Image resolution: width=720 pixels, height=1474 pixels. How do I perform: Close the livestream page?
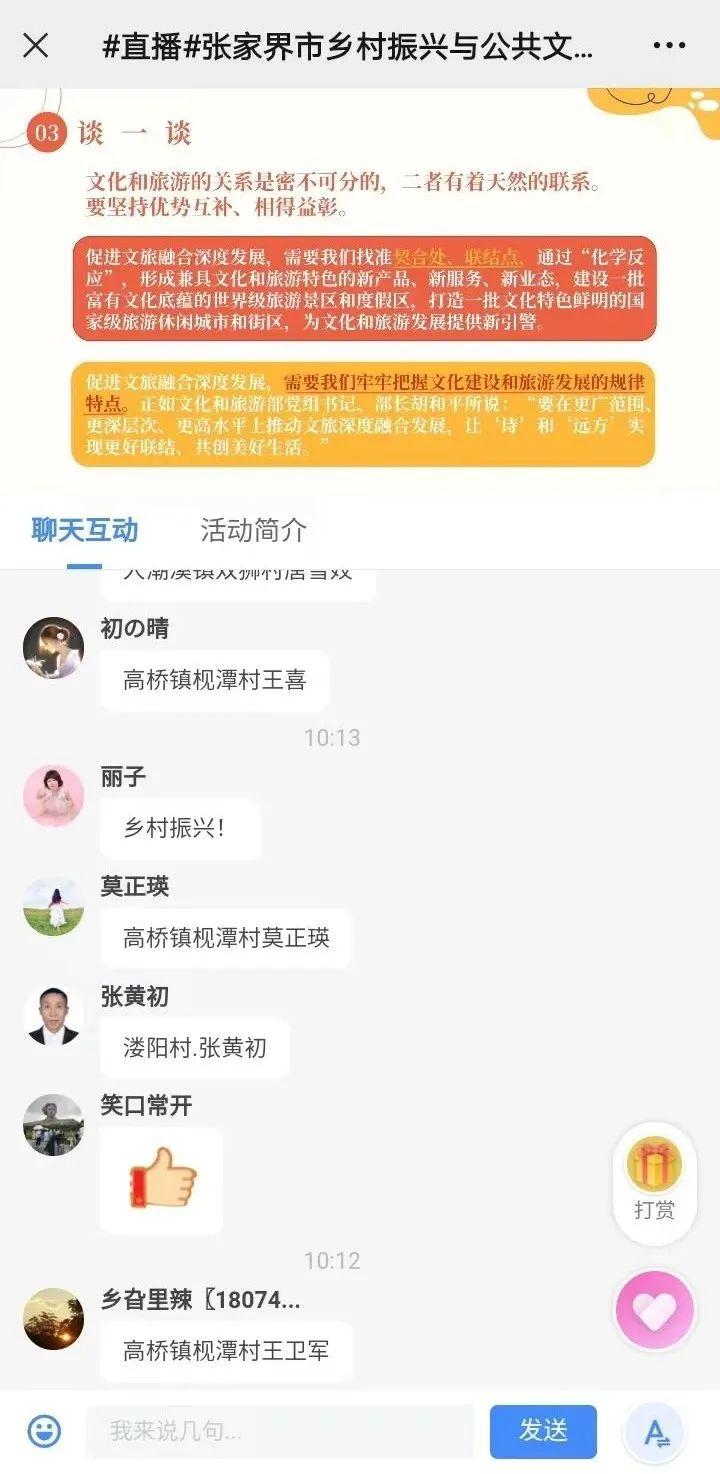36,46
